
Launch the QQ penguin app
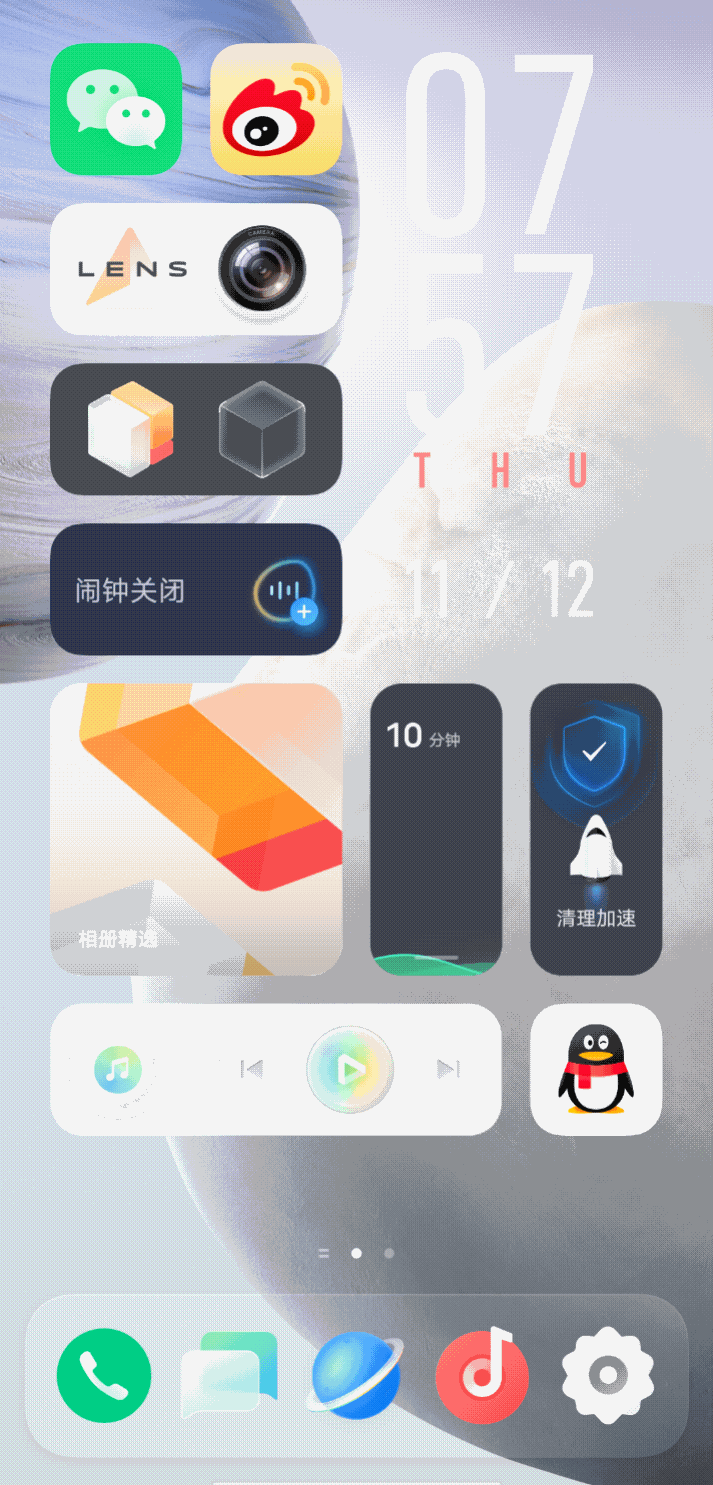pyautogui.click(x=596, y=1070)
